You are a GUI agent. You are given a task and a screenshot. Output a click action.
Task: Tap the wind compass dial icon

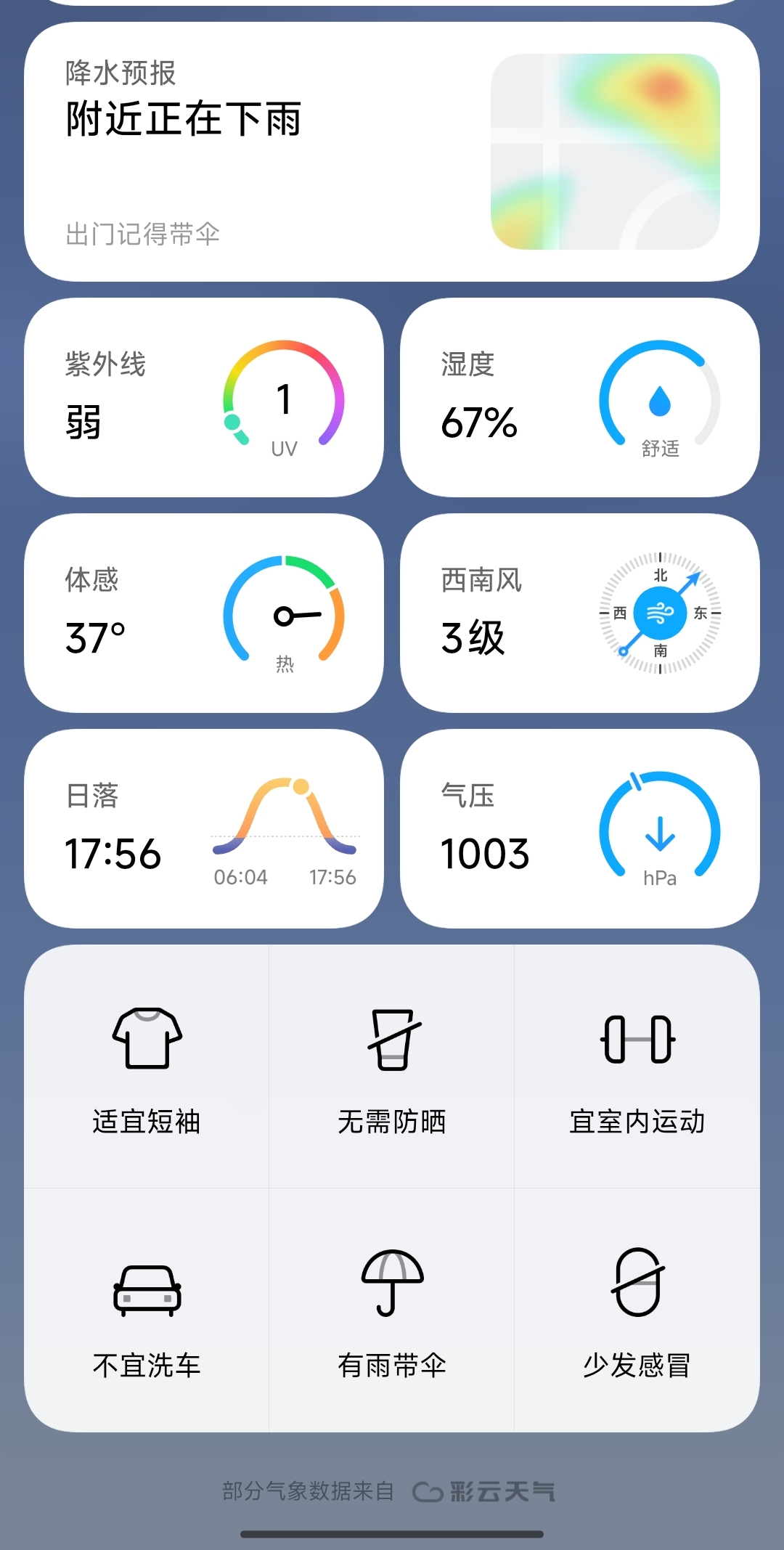pos(659,613)
